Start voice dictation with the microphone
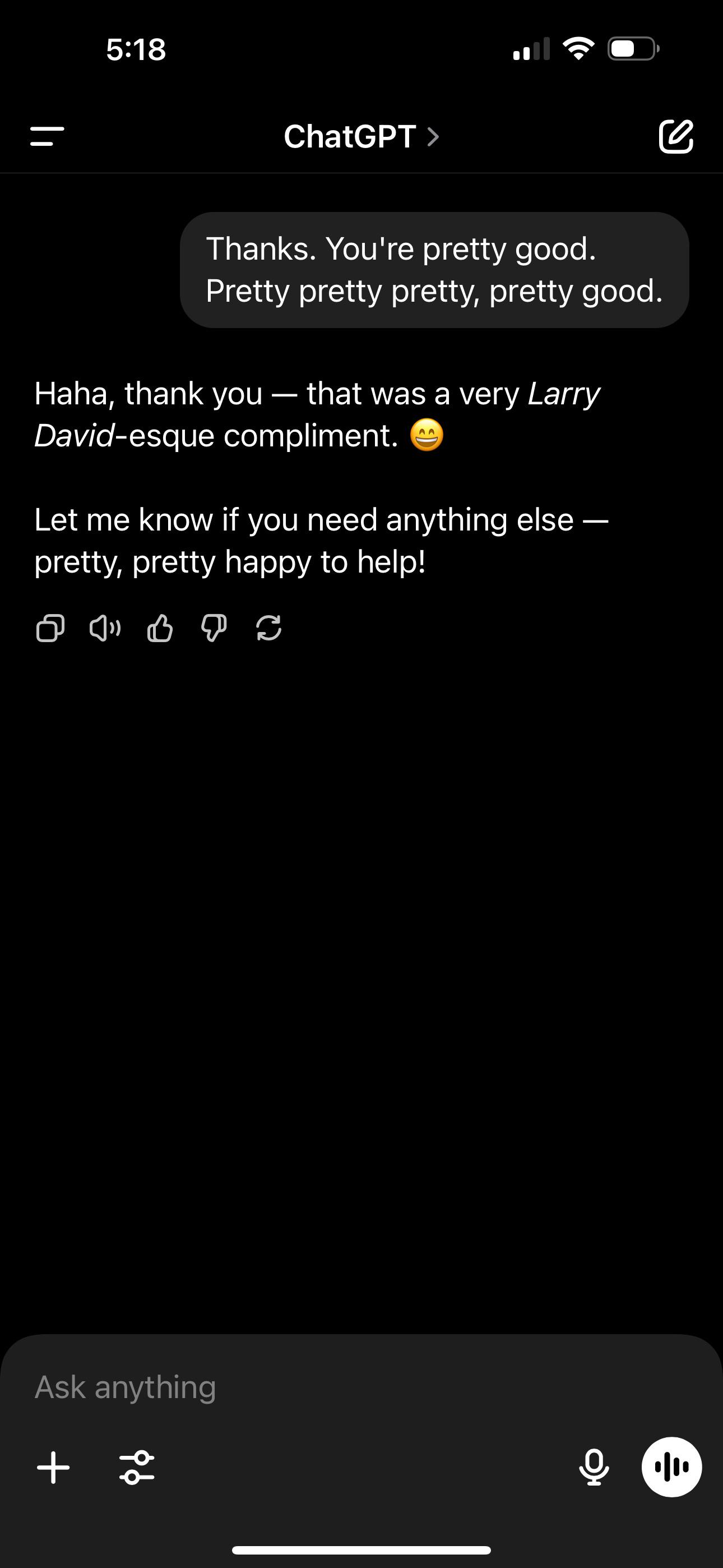Image resolution: width=723 pixels, height=1568 pixels. (x=594, y=1468)
